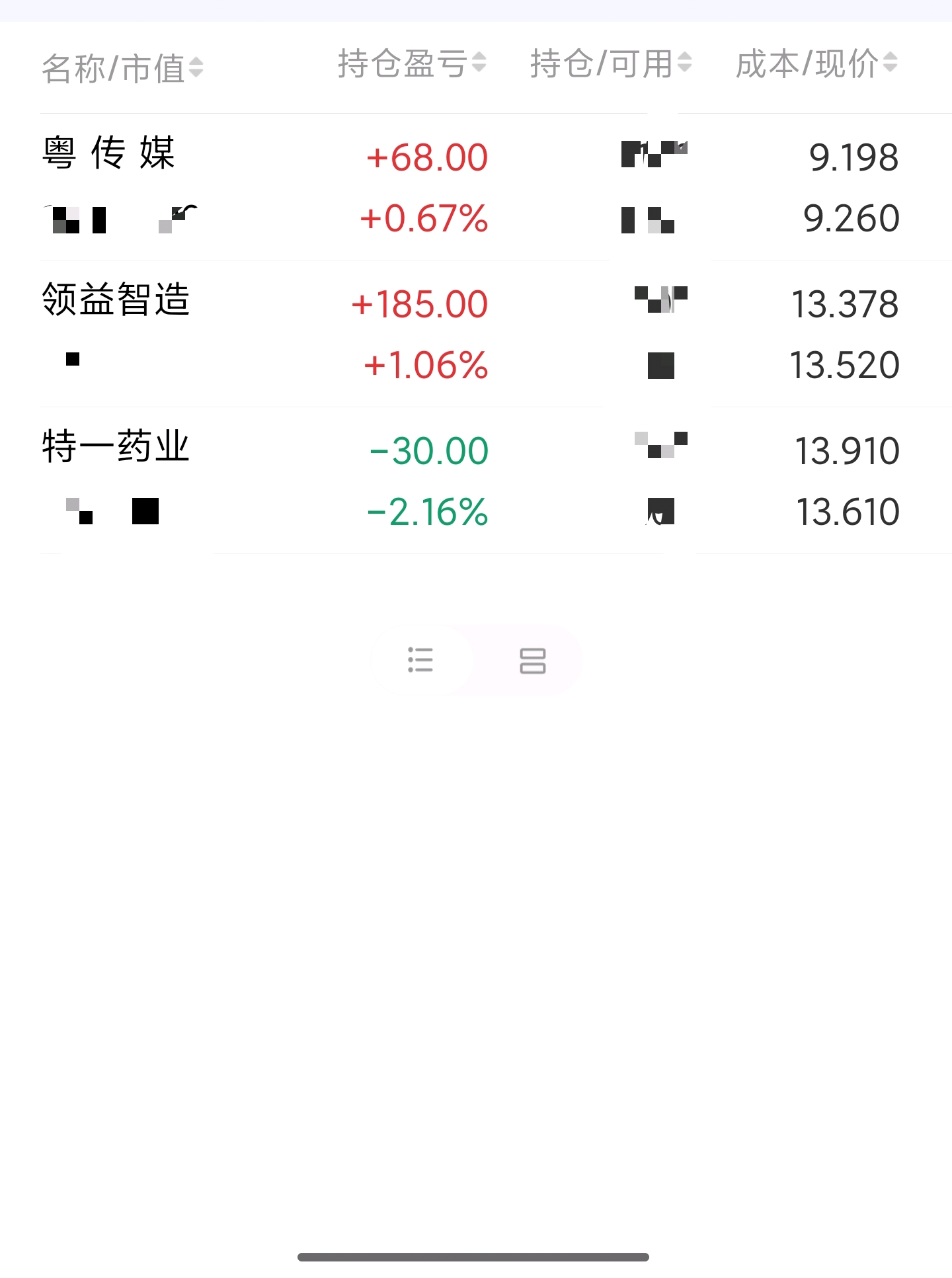952x1278 pixels.
Task: Sort by 持仓/可用 column header
Action: (x=610, y=64)
